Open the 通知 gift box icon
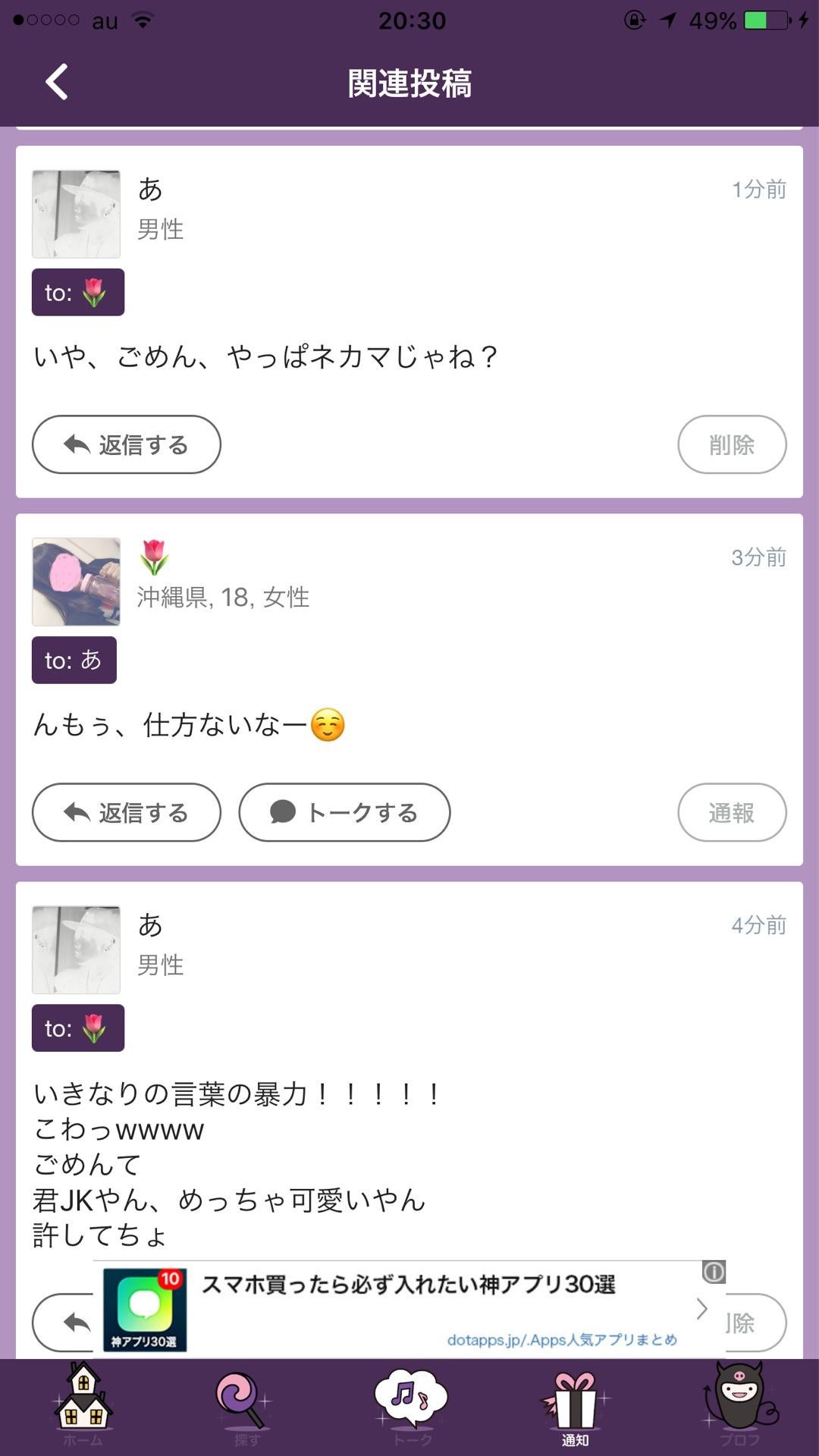Viewport: 819px width, 1456px height. 573,1401
